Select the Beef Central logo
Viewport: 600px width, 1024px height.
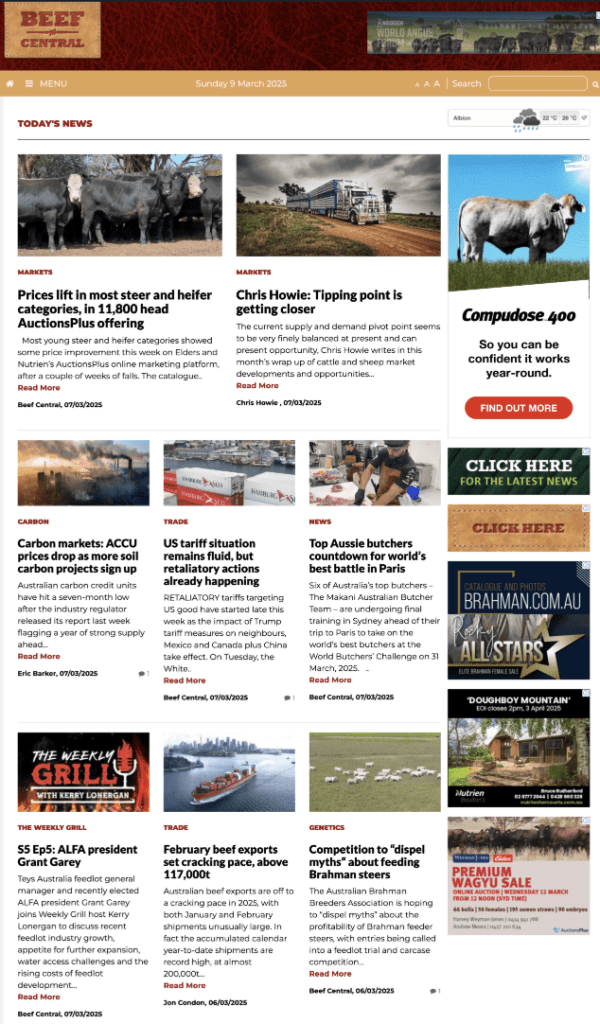pos(53,30)
